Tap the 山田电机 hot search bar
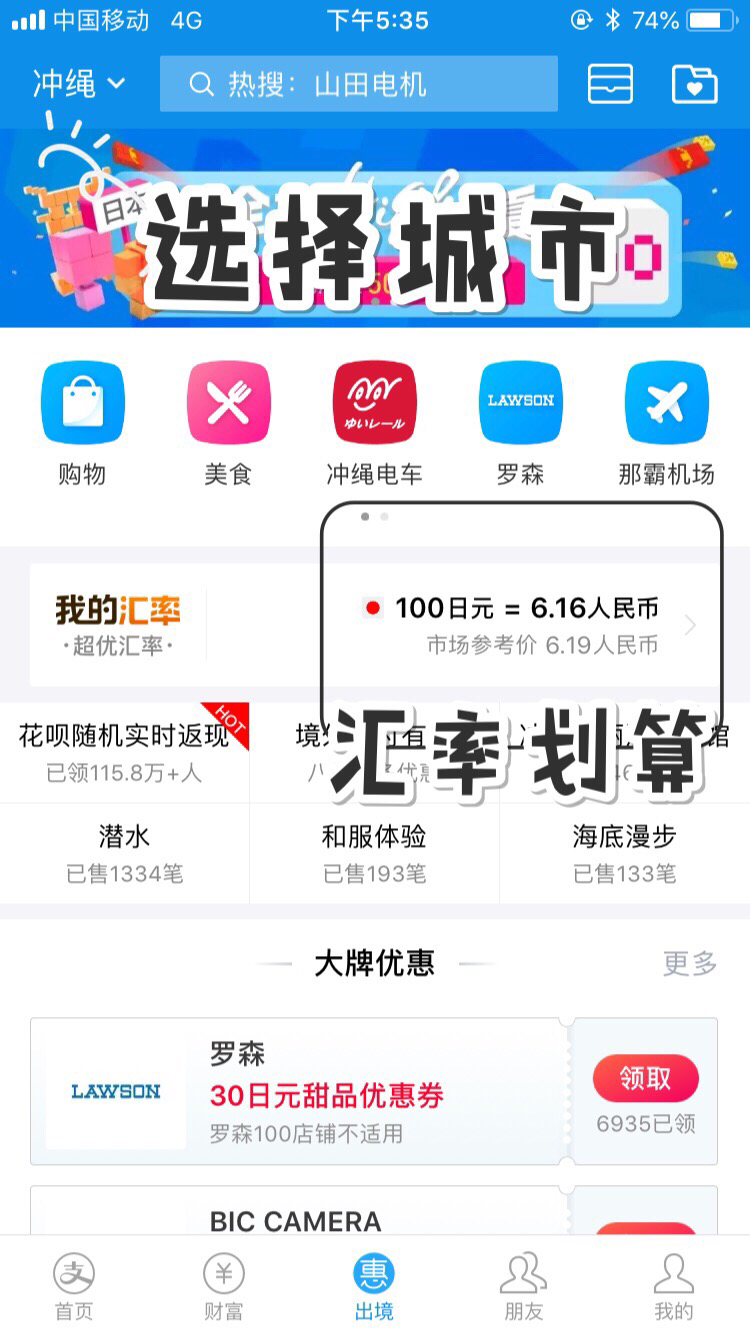Screen dimensions: 750x1333 tap(360, 84)
